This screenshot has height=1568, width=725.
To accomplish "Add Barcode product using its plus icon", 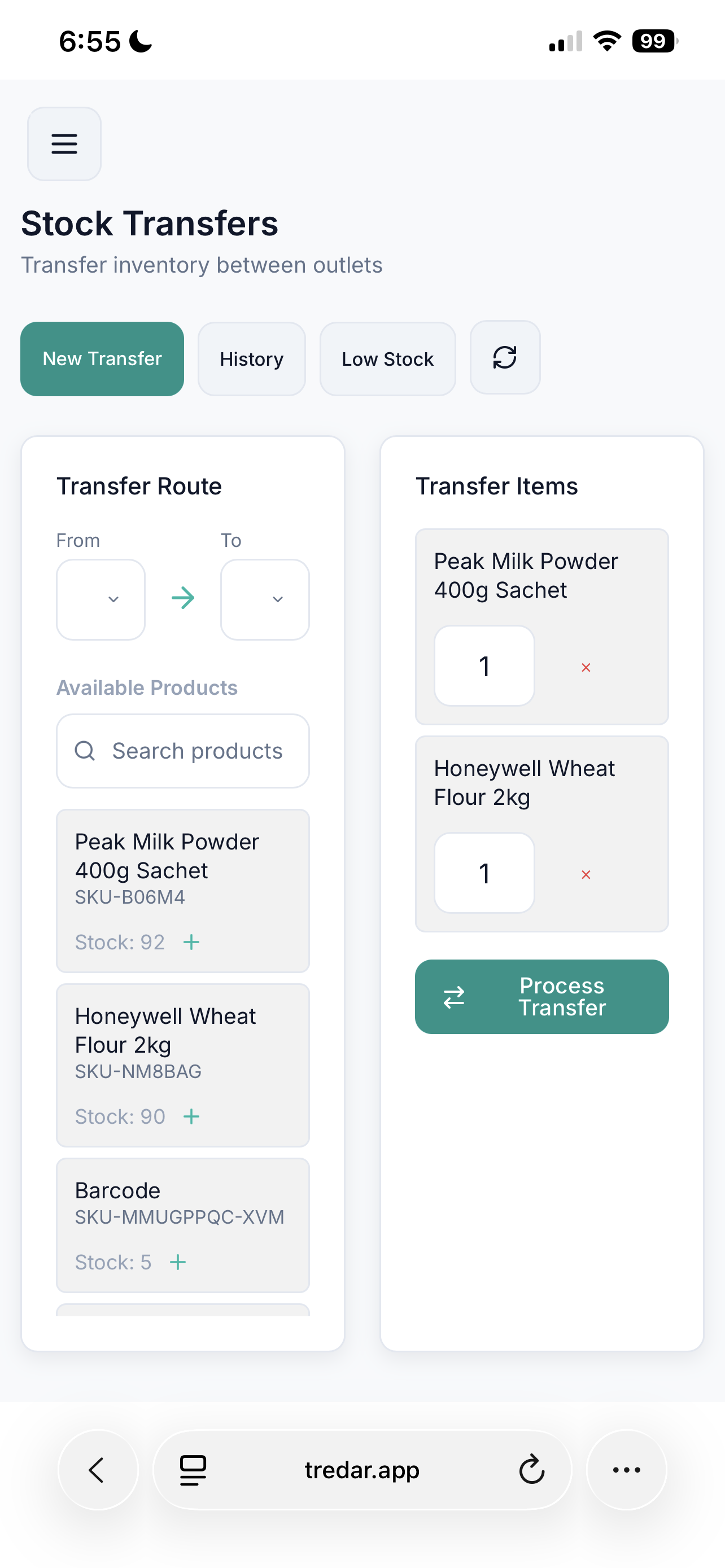I will [x=178, y=1262].
